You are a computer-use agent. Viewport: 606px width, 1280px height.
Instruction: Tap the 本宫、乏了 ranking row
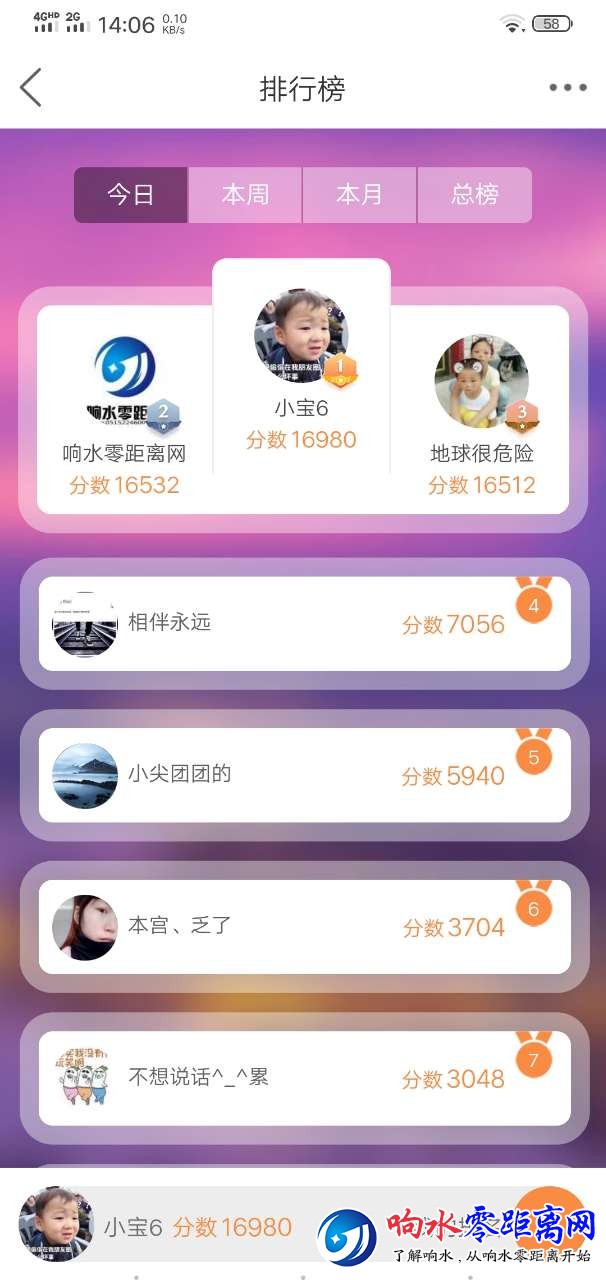(x=304, y=927)
